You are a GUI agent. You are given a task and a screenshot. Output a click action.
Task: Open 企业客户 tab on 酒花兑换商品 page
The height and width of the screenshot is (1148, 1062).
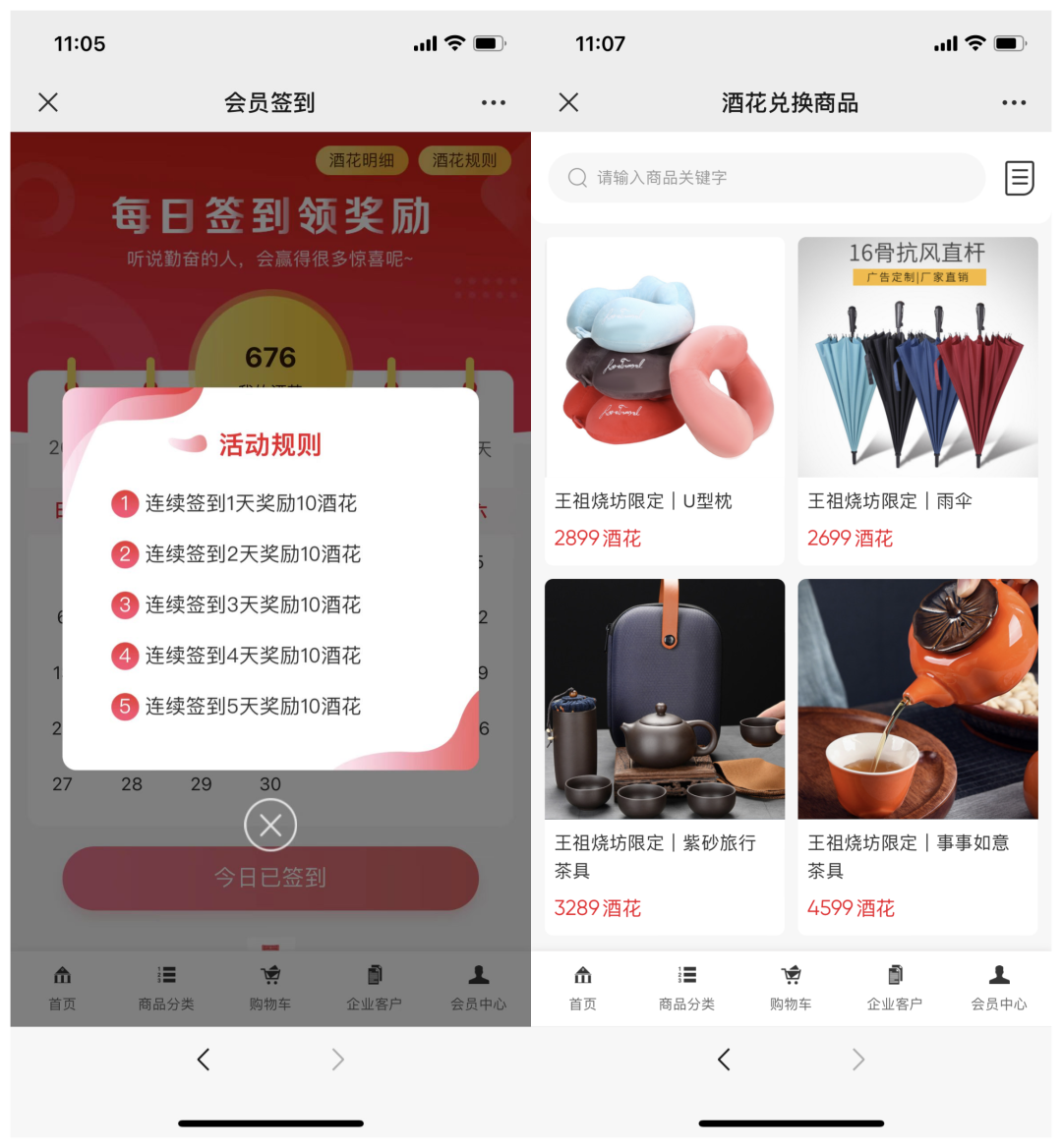pos(895,988)
